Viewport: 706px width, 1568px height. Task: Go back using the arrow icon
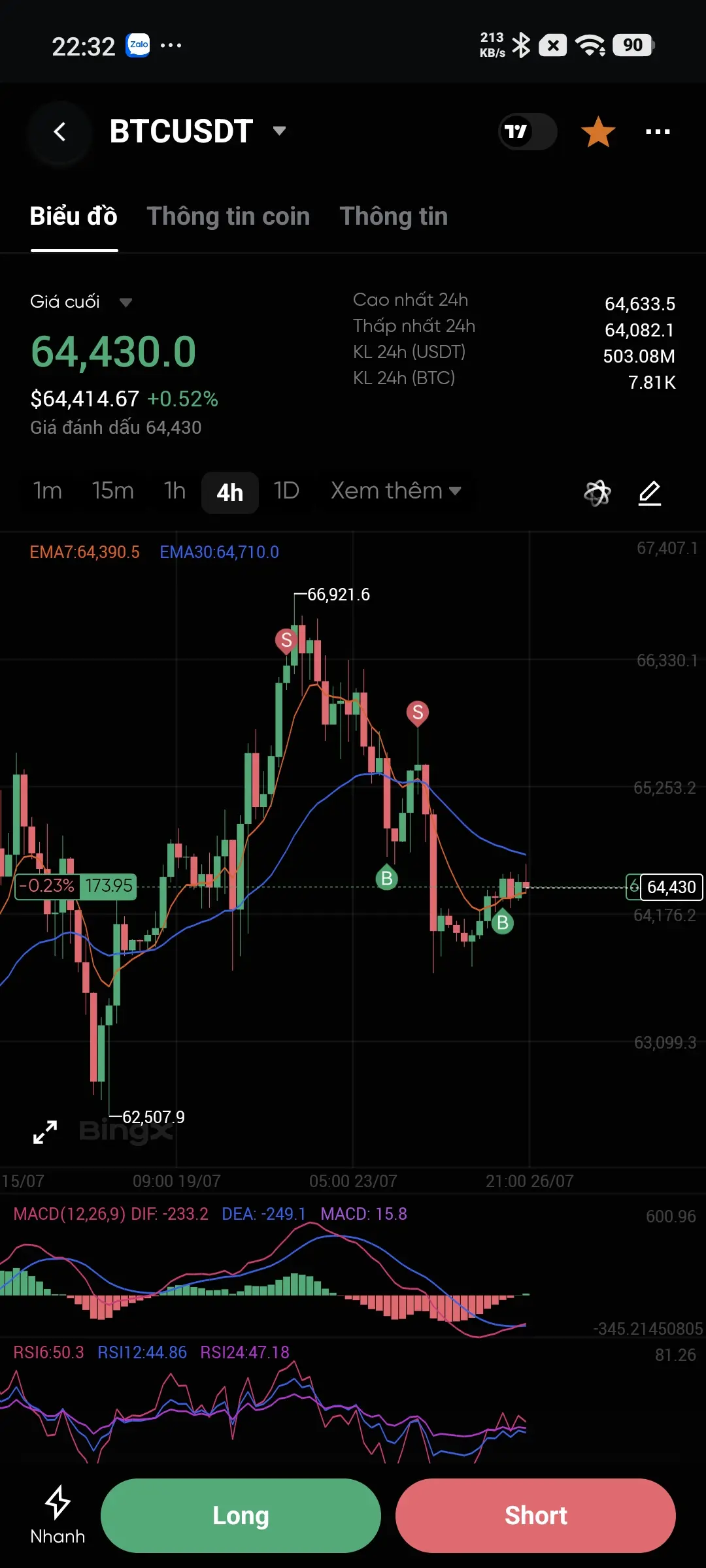pyautogui.click(x=59, y=131)
